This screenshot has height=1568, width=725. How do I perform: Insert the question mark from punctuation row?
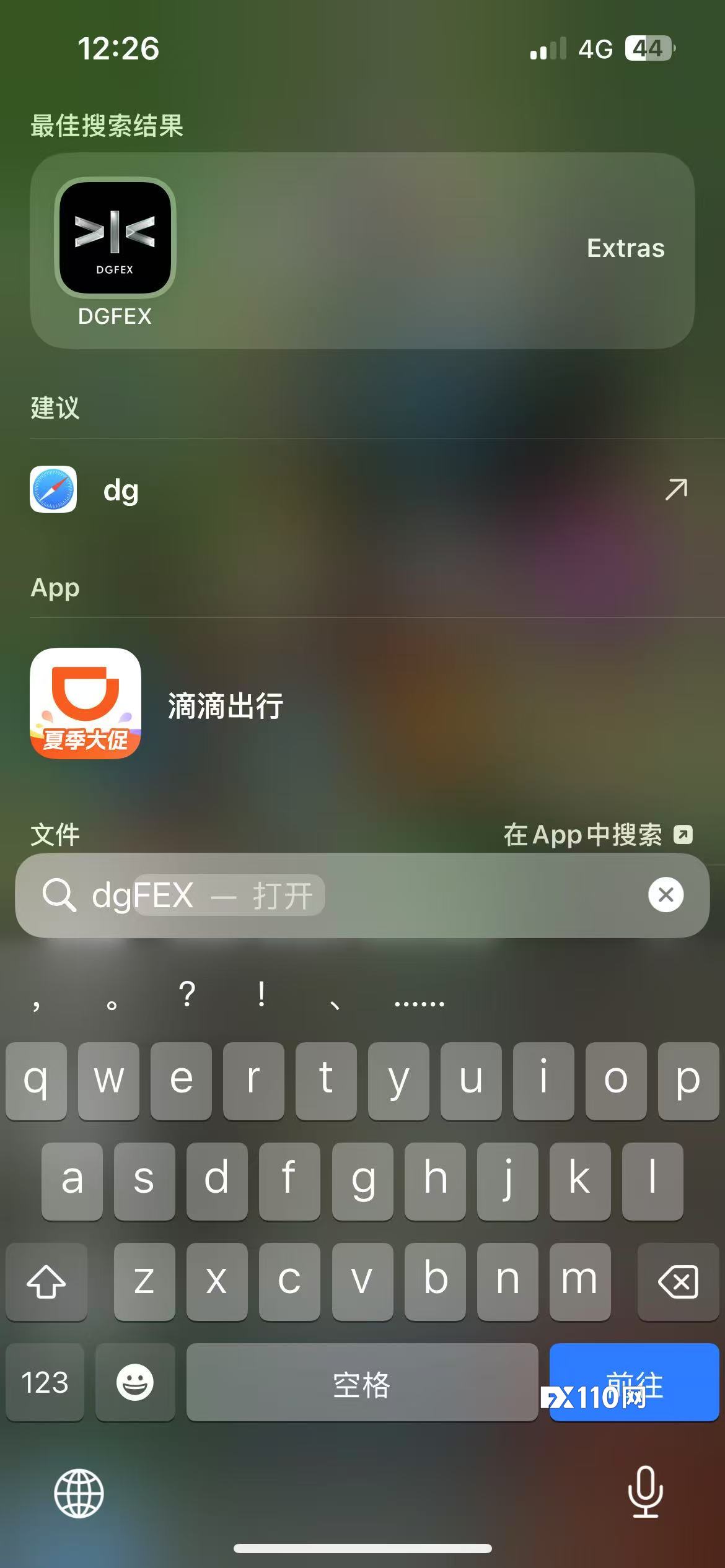[187, 995]
